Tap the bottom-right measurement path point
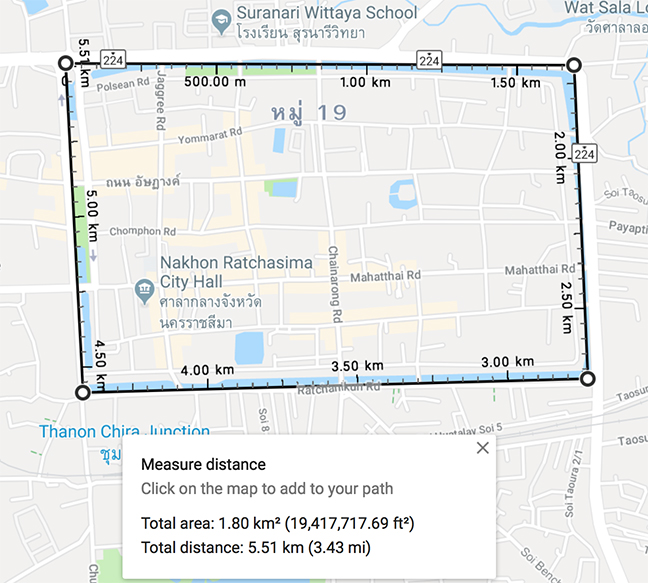 [x=588, y=378]
